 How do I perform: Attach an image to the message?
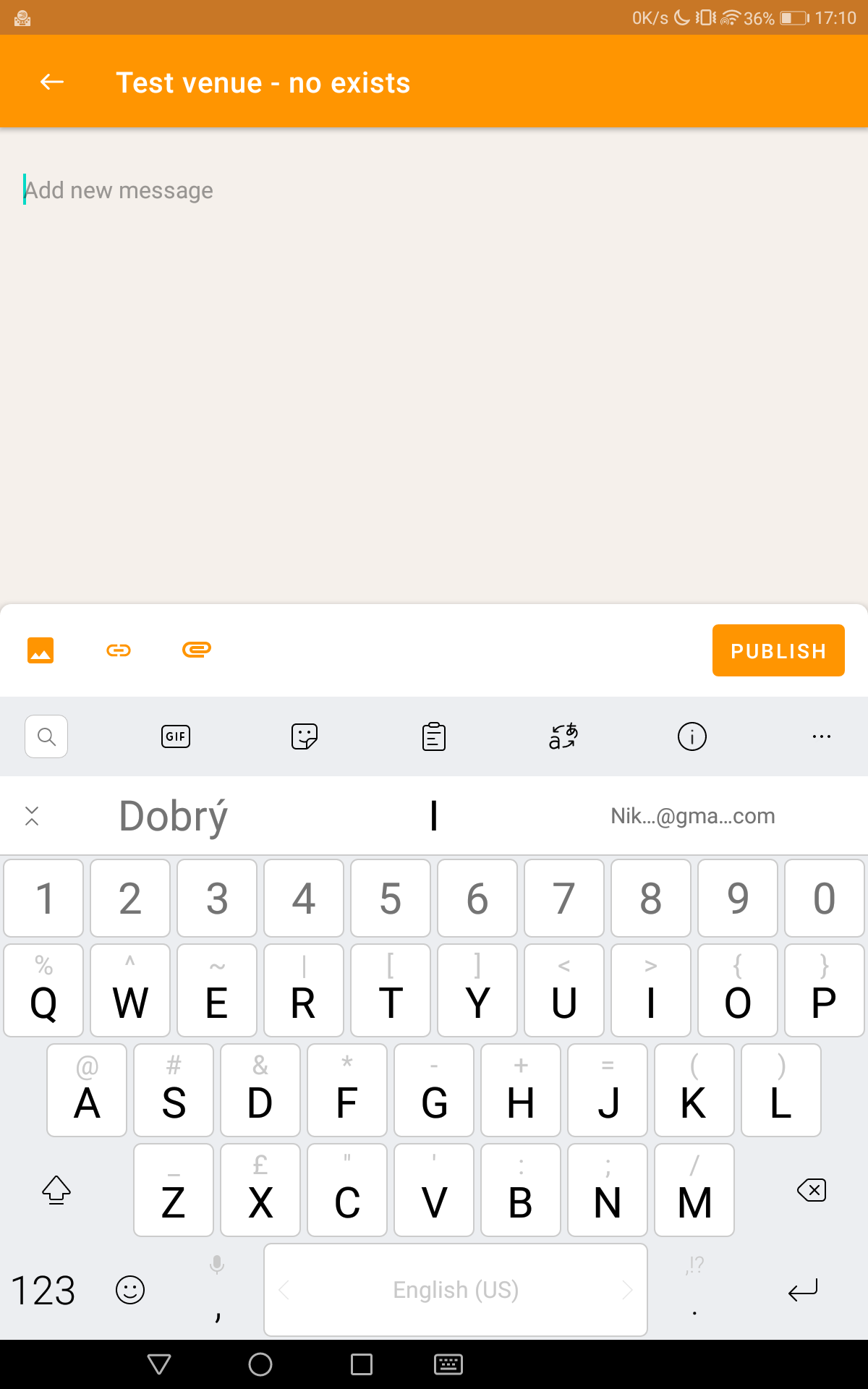[41, 650]
